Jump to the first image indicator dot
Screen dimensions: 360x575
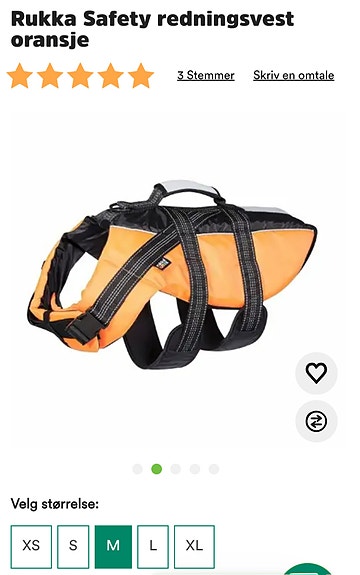tap(137, 469)
